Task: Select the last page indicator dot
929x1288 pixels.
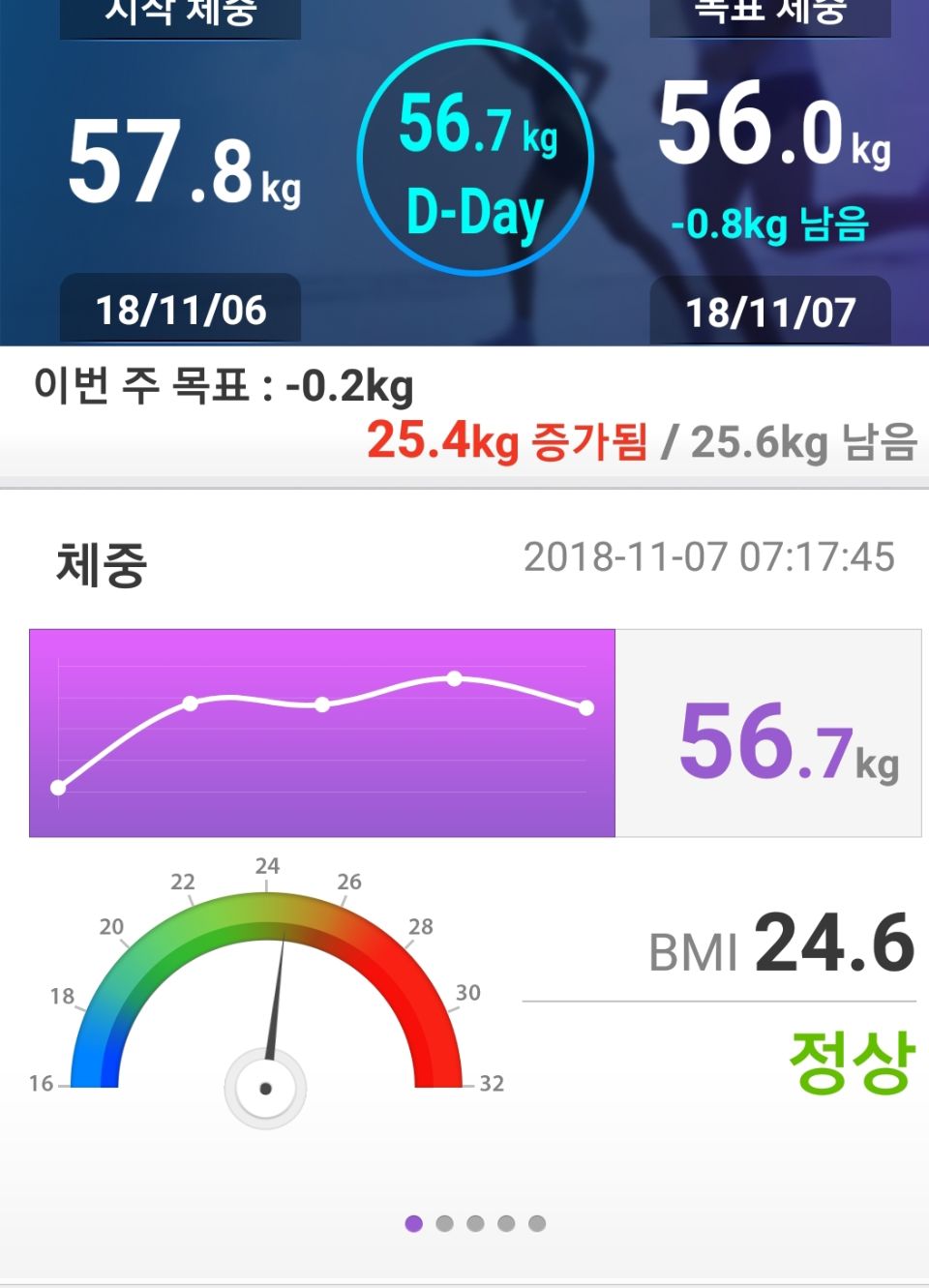Action: pos(537,1223)
